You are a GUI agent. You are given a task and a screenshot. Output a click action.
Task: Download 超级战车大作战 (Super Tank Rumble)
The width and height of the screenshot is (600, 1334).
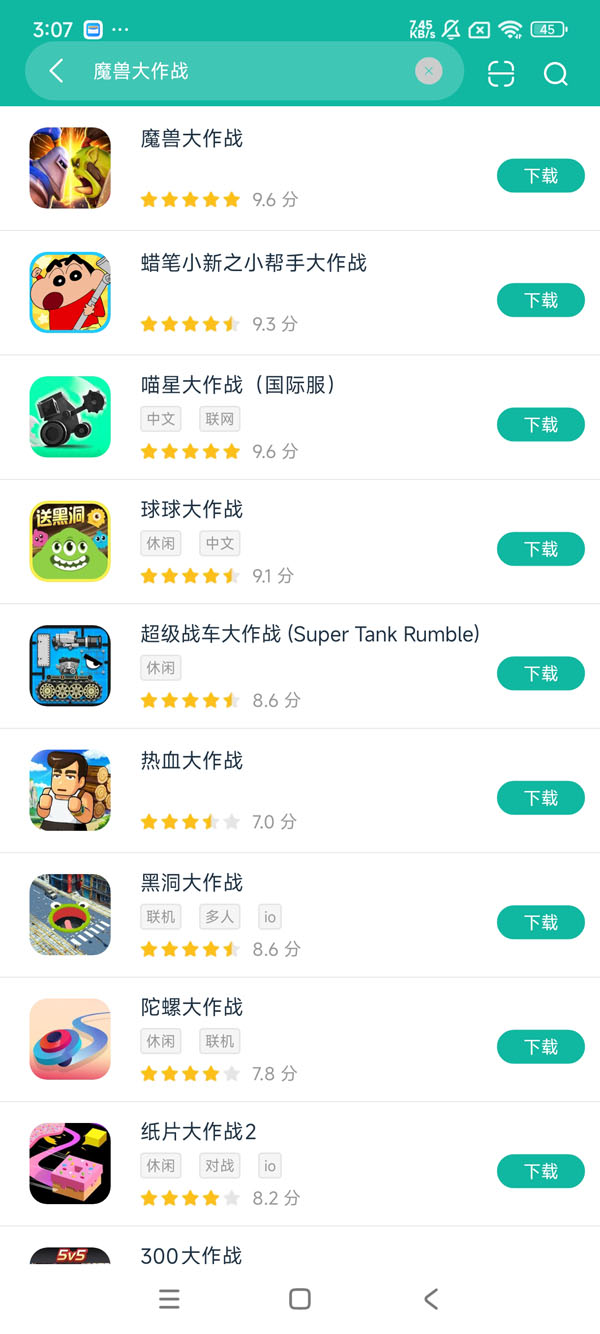pyautogui.click(x=540, y=673)
